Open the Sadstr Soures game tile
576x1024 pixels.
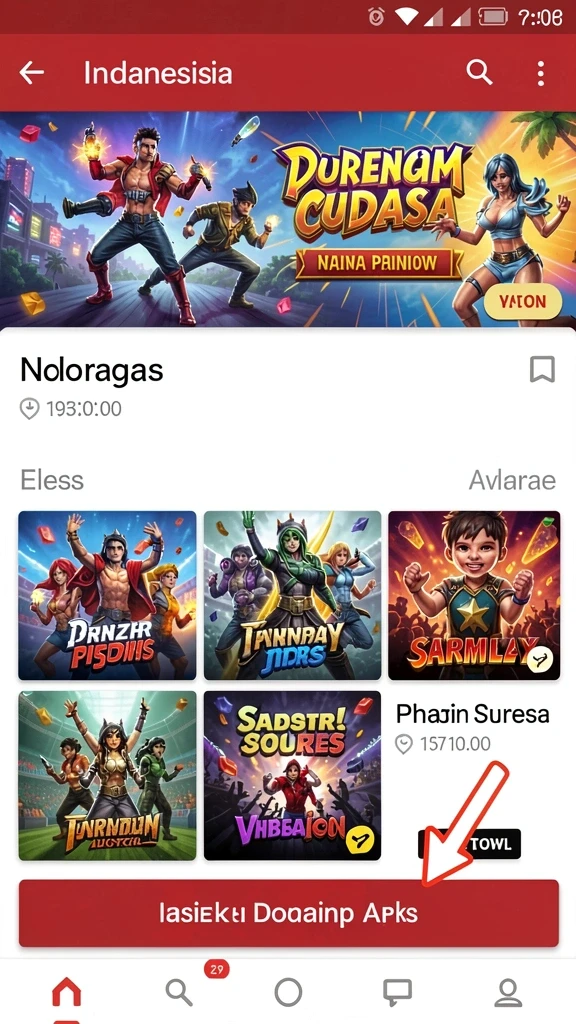[x=293, y=776]
